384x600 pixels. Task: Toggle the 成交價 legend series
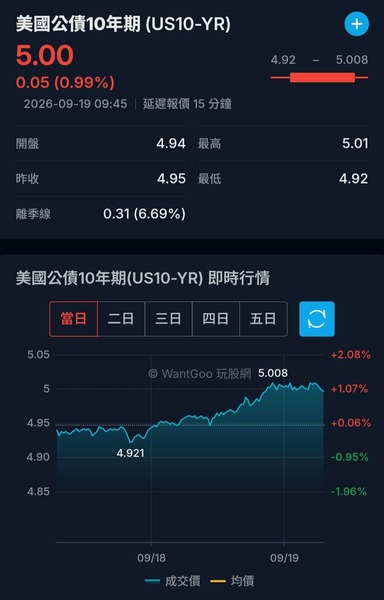pos(172,581)
